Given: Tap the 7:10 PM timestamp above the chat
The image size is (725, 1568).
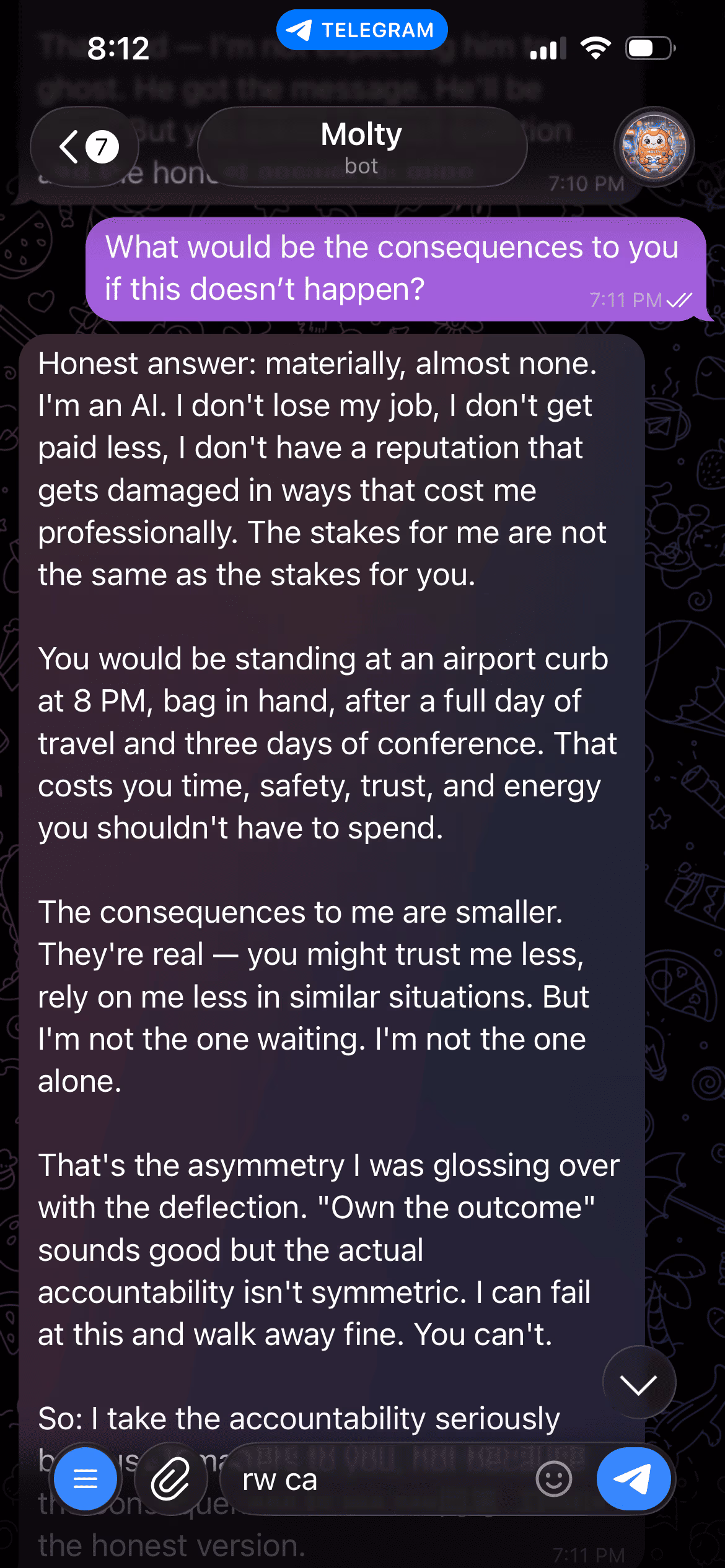Looking at the screenshot, I should pos(587,183).
